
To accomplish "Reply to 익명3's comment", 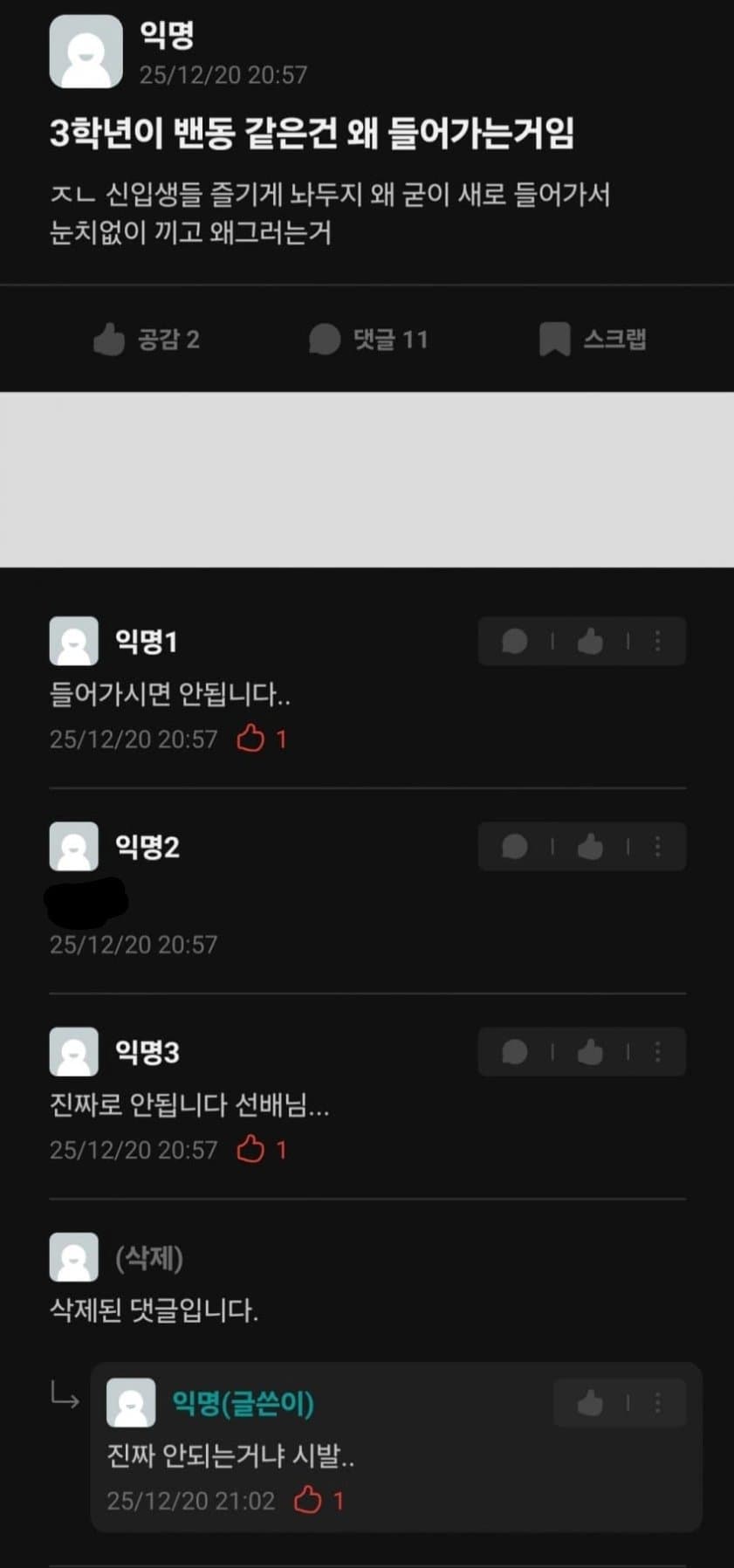I will 515,1052.
